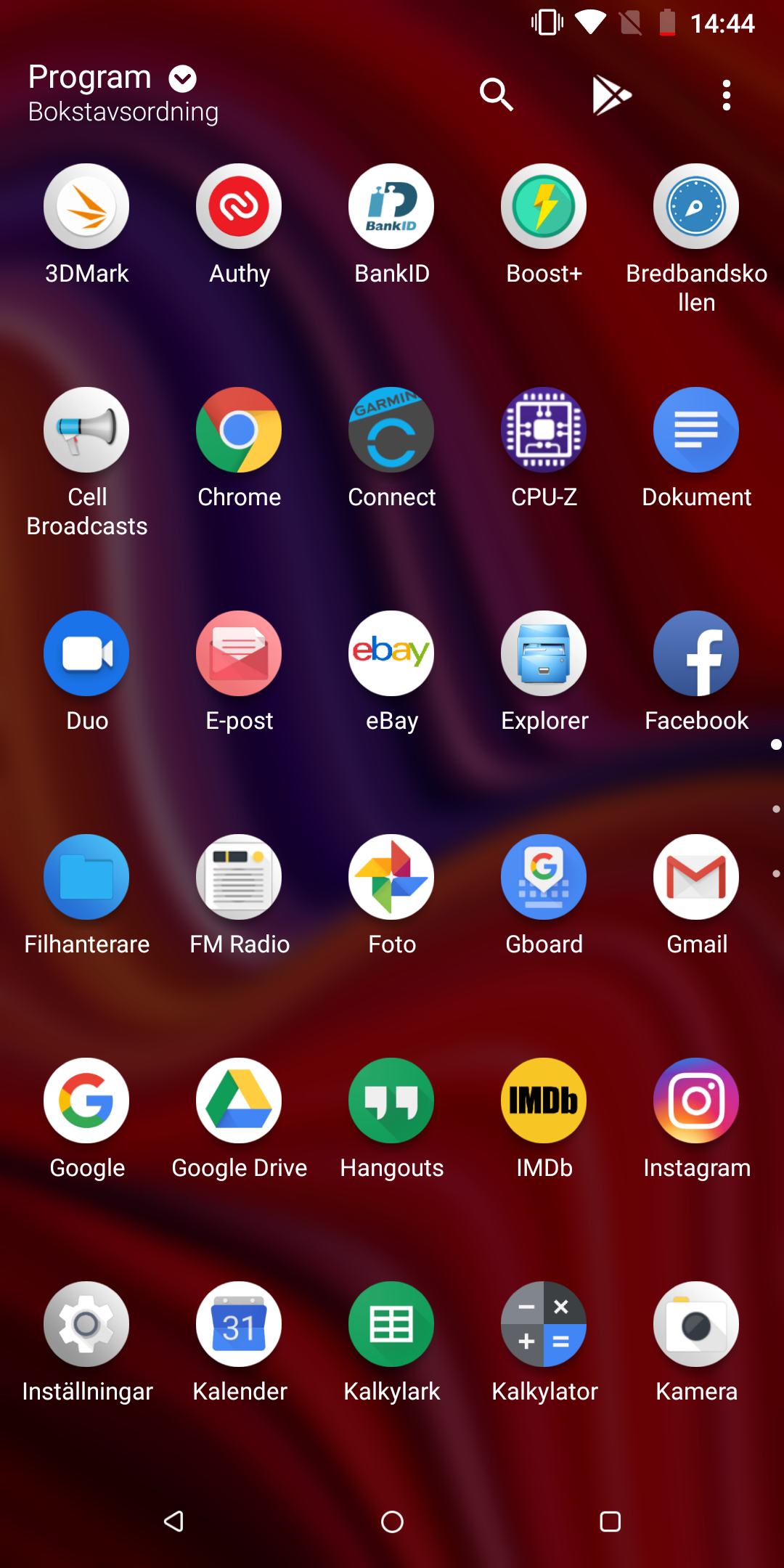
Task: Open the Play Store shortcut icon
Action: coord(611,94)
